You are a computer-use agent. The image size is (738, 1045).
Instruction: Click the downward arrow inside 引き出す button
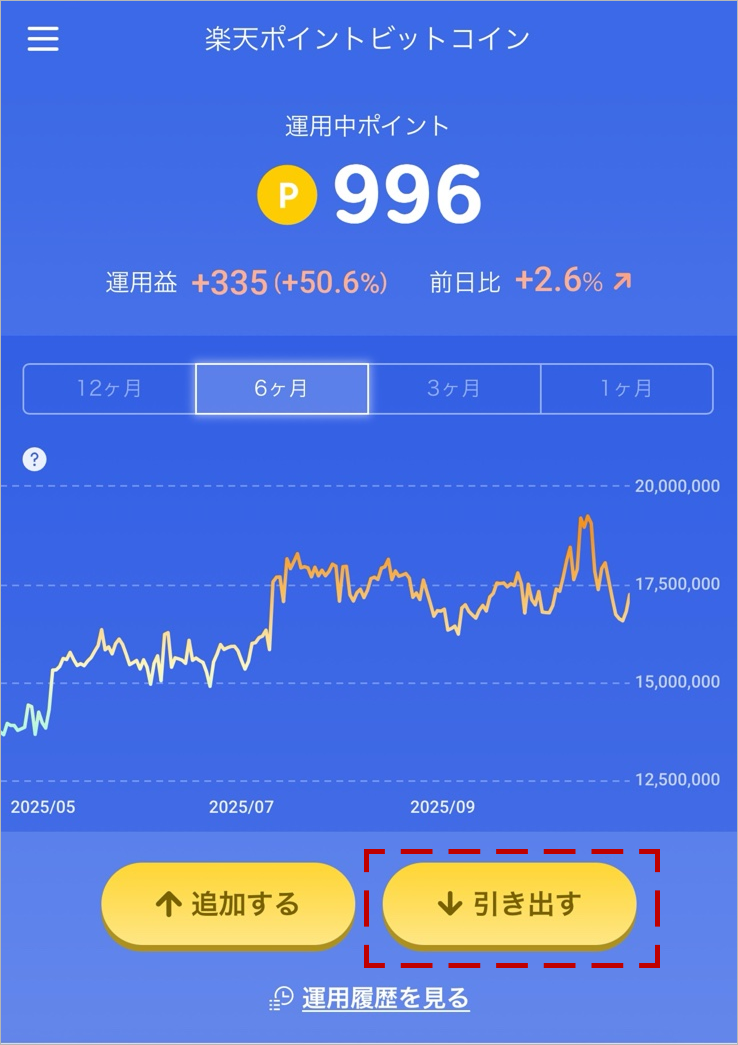[448, 903]
